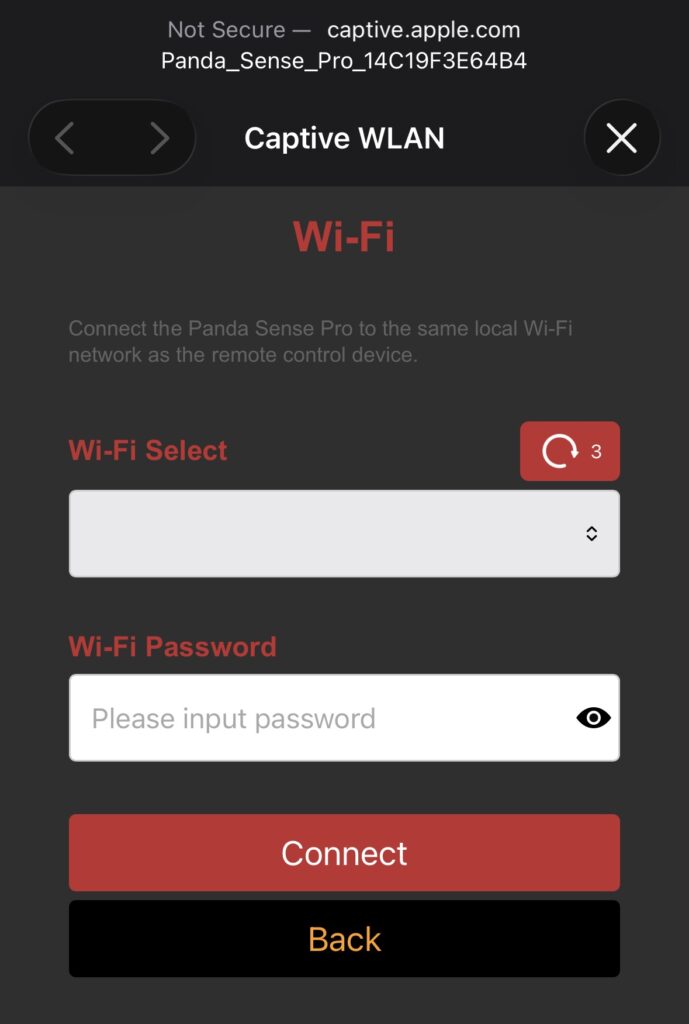Refresh the Wi-Fi network list
Viewport: 689px width, 1024px height.
pos(569,451)
